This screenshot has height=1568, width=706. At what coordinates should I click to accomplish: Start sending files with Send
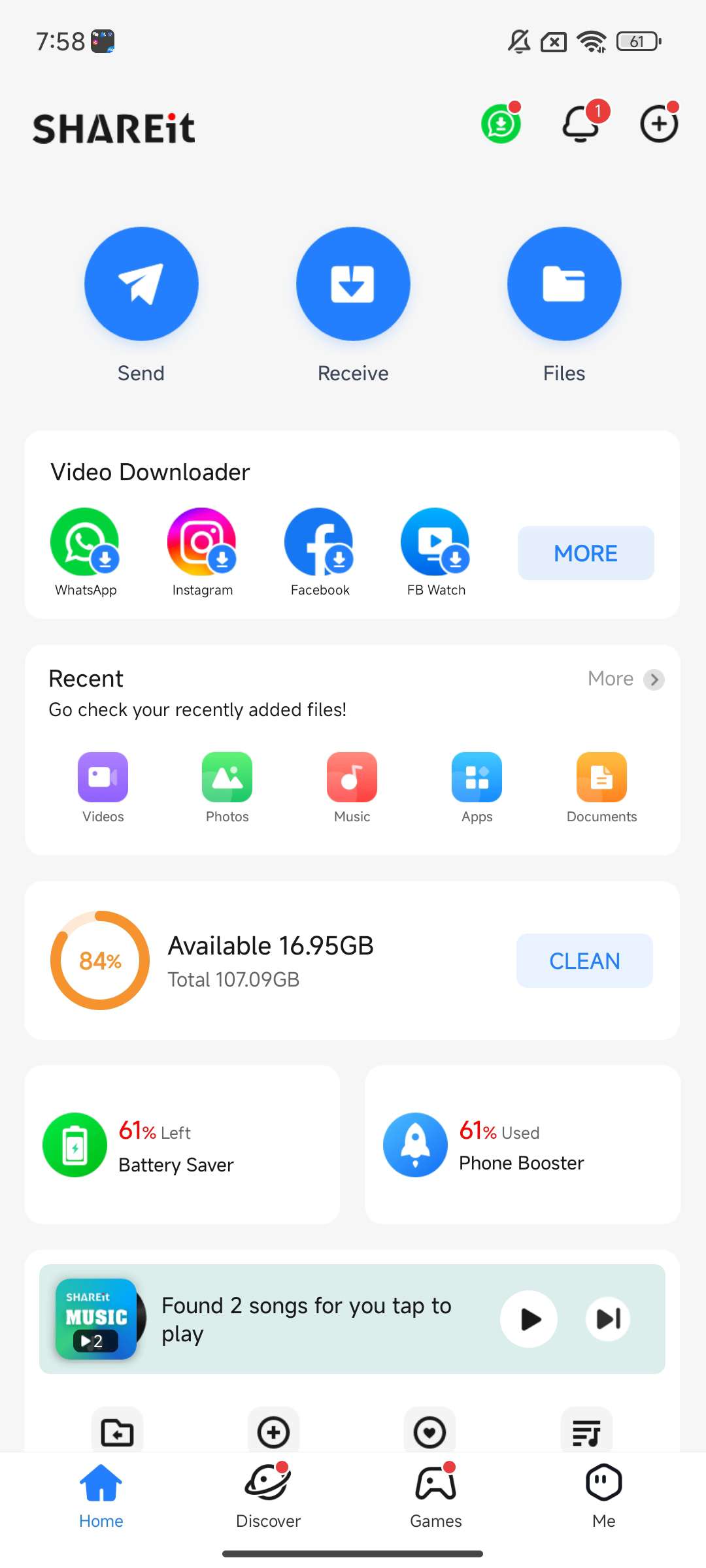point(141,284)
